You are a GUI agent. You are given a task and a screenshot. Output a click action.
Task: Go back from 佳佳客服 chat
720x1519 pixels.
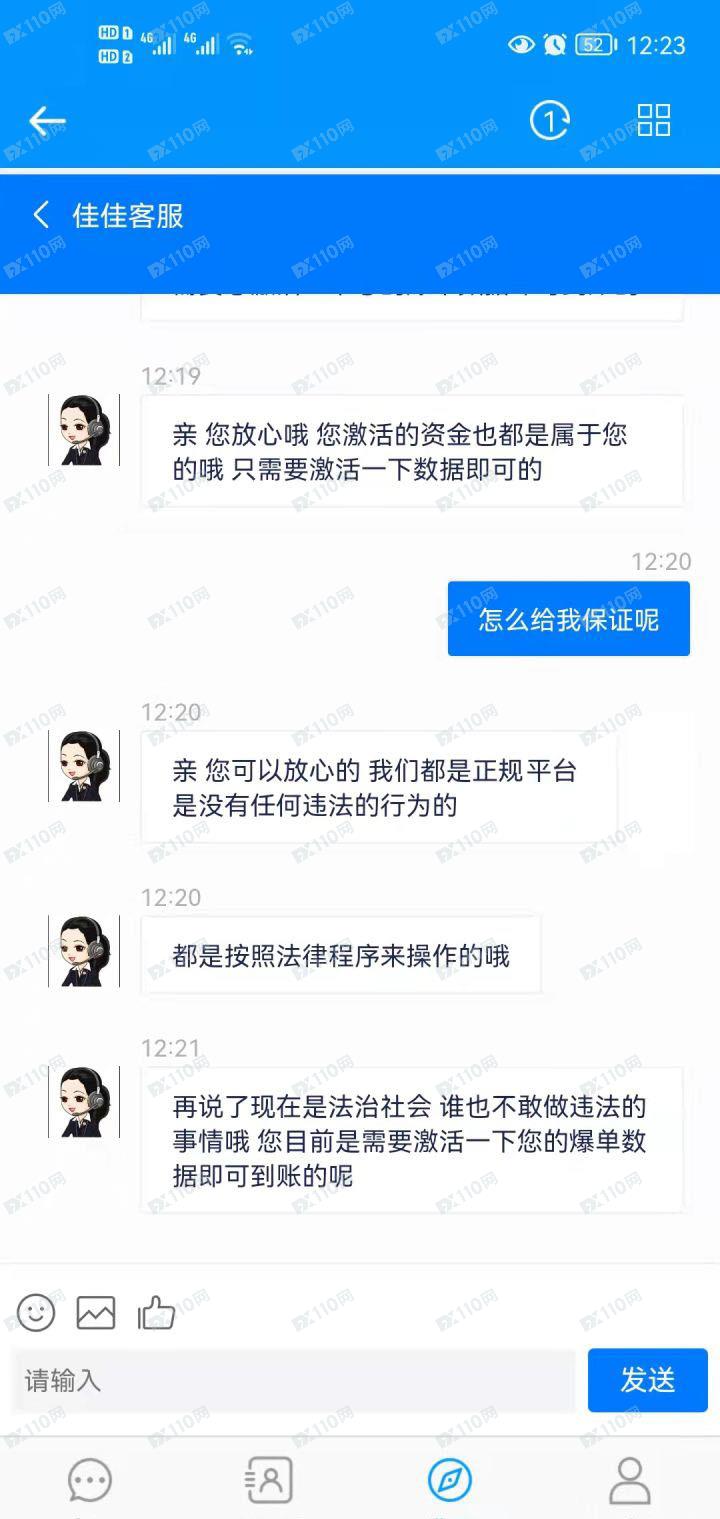pyautogui.click(x=41, y=215)
